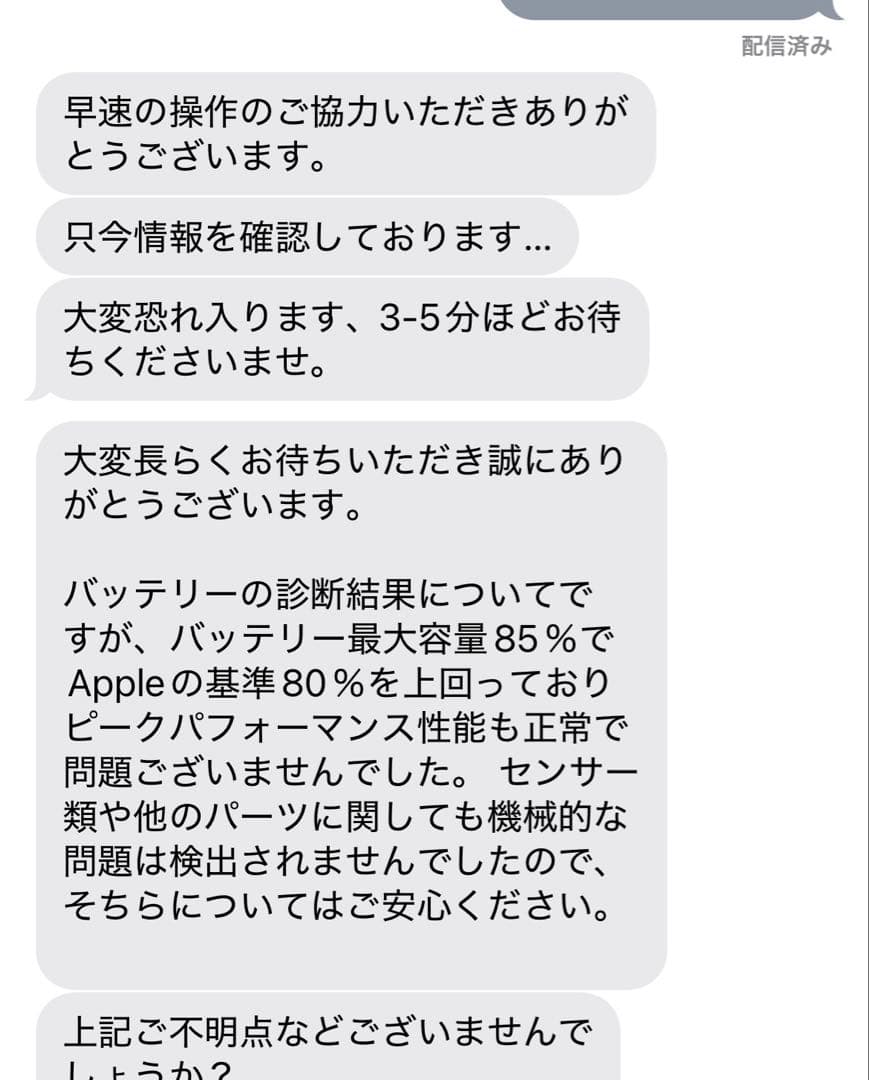
Task: Tap the 只今情報を確認しております message
Action: click(300, 238)
